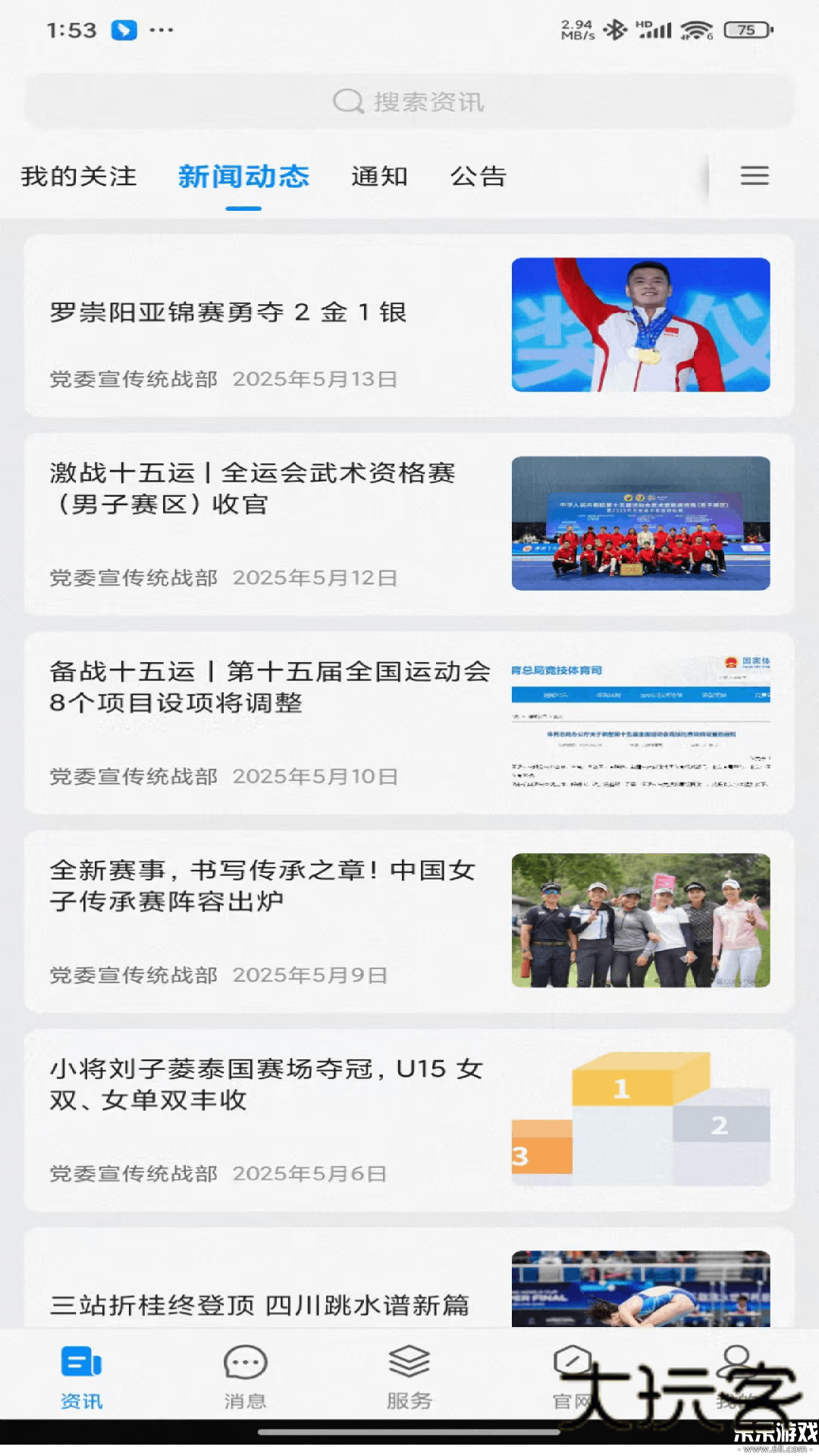
Task: Switch to the 通知 tab
Action: [x=379, y=177]
